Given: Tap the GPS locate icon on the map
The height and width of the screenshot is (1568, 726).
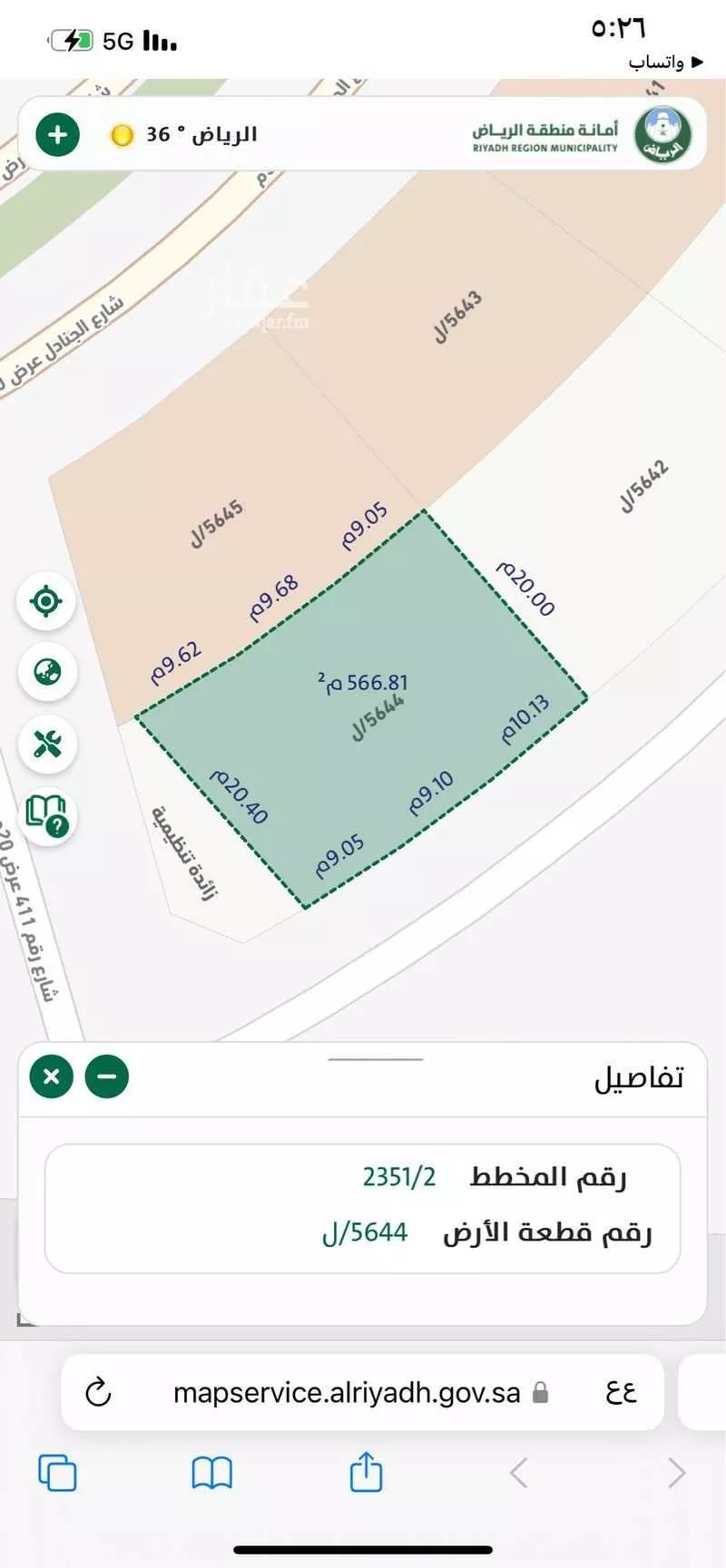Looking at the screenshot, I should 46,599.
